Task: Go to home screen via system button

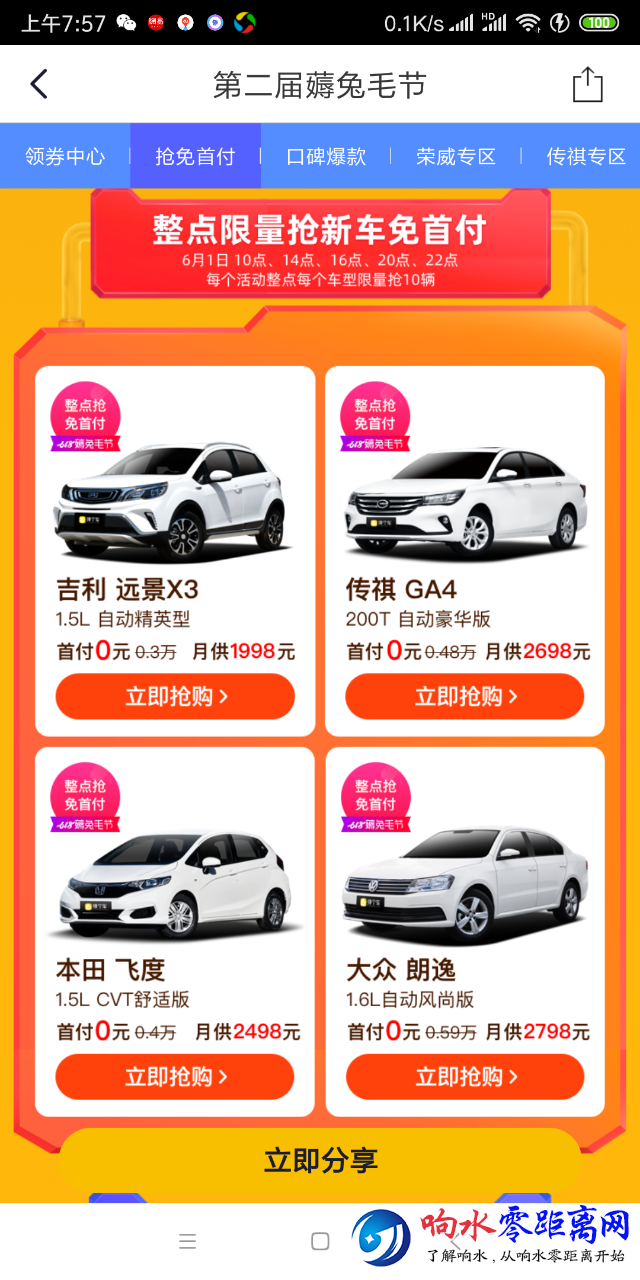Action: coord(320,1241)
